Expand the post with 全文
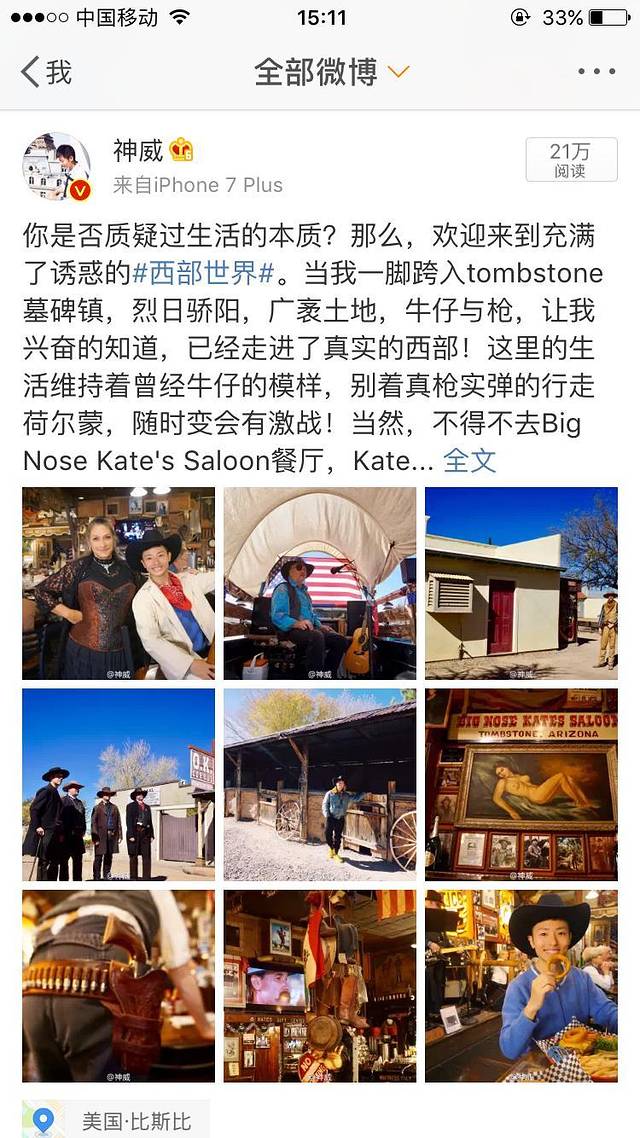640x1138 pixels. [x=469, y=460]
